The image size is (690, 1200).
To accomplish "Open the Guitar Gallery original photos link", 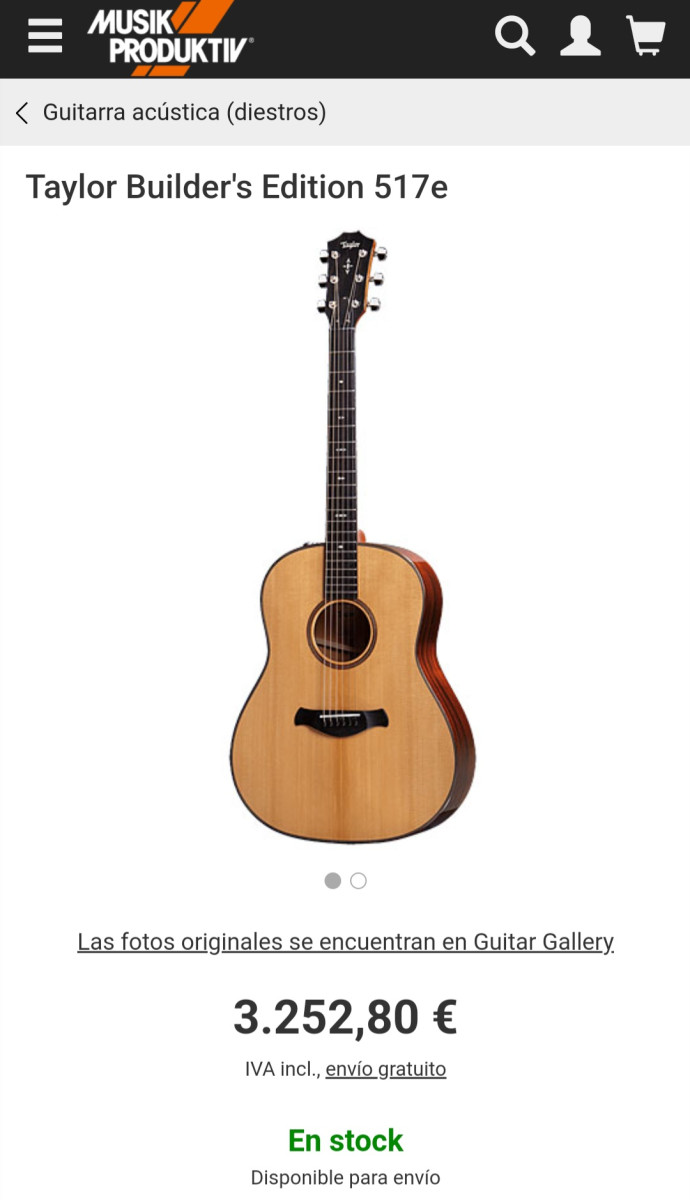I will 345,942.
